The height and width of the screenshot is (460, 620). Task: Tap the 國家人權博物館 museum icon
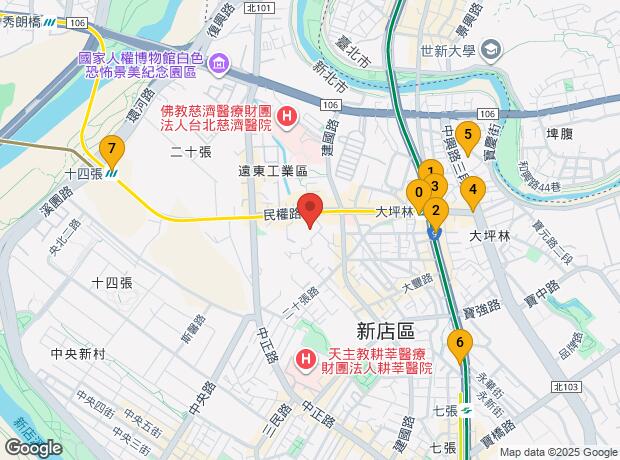(x=219, y=64)
